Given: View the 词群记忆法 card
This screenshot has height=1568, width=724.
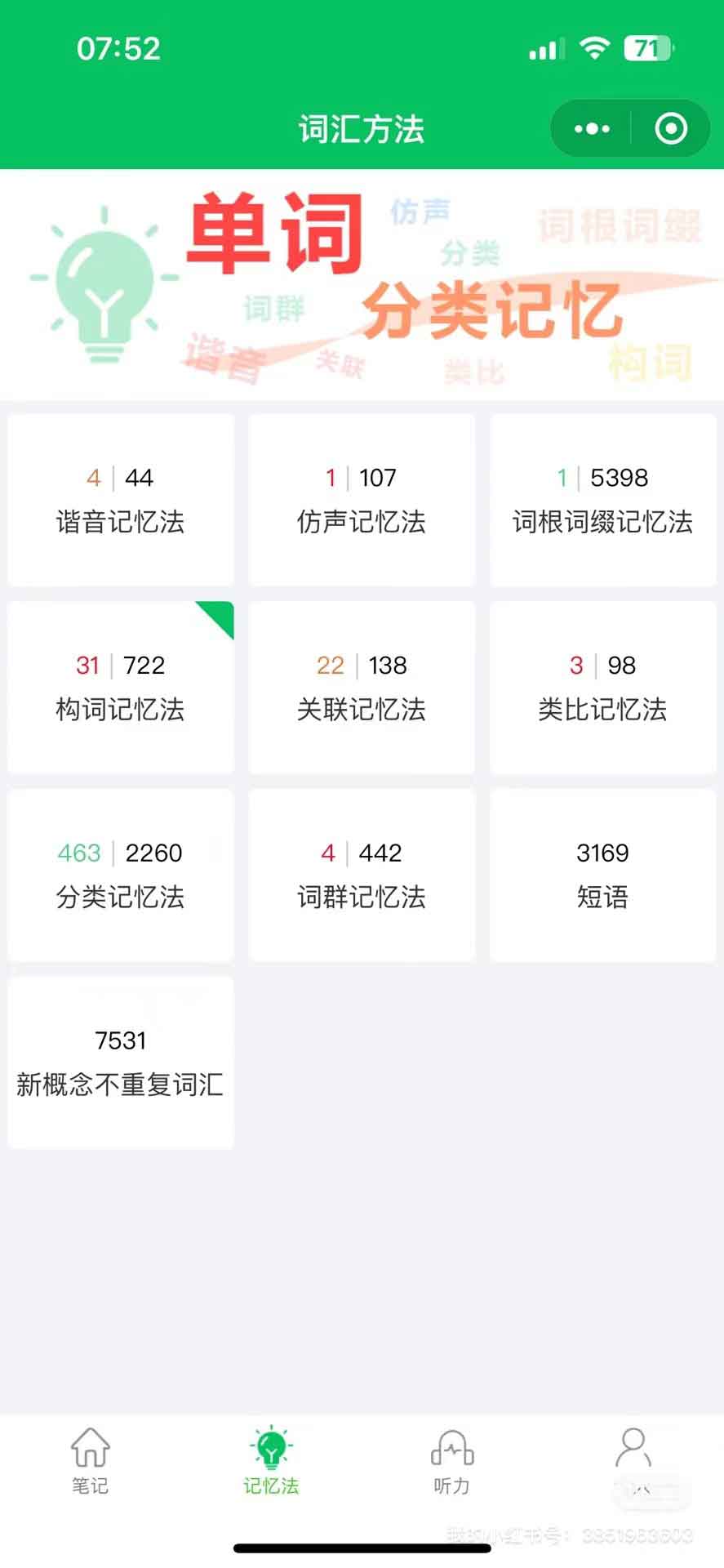Looking at the screenshot, I should (362, 875).
